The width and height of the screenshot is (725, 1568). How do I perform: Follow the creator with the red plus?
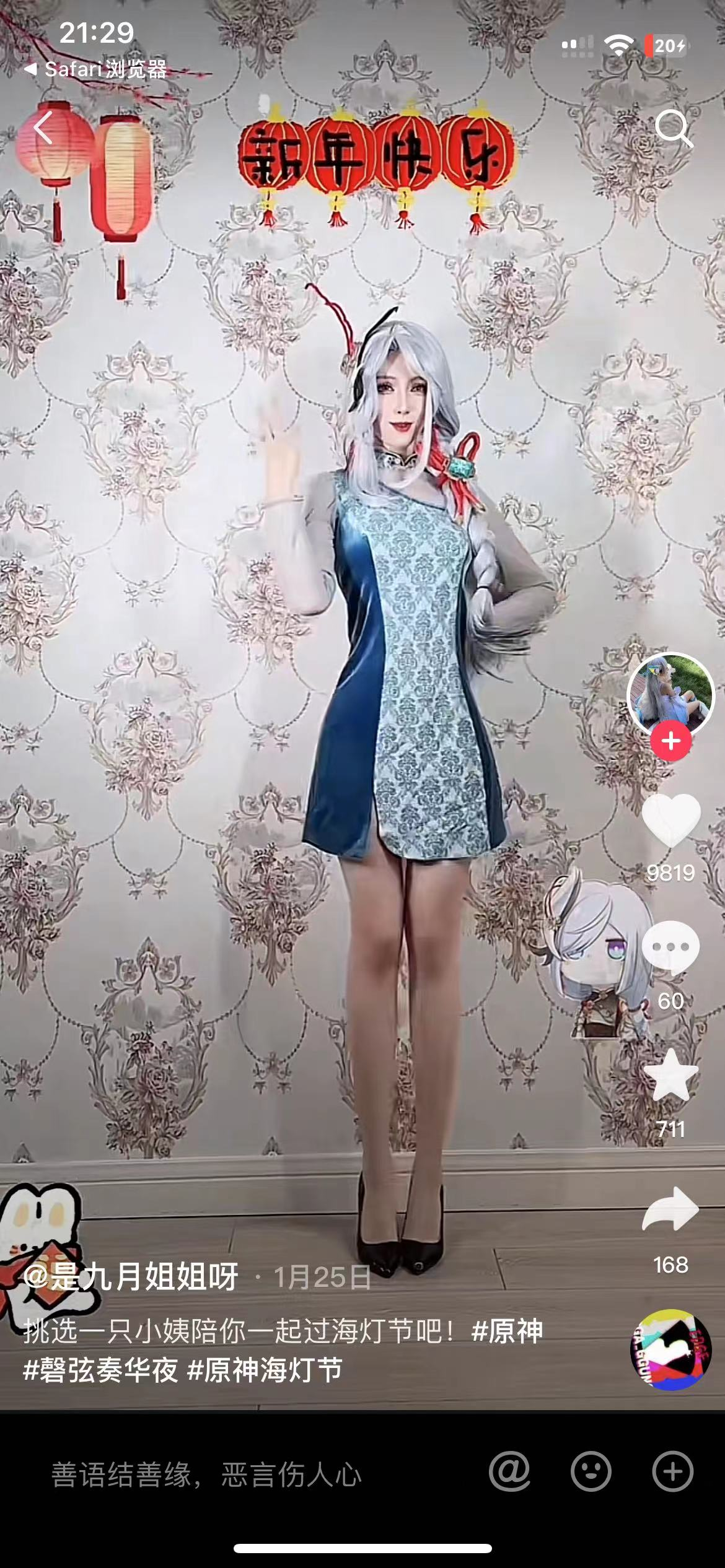(x=670, y=741)
